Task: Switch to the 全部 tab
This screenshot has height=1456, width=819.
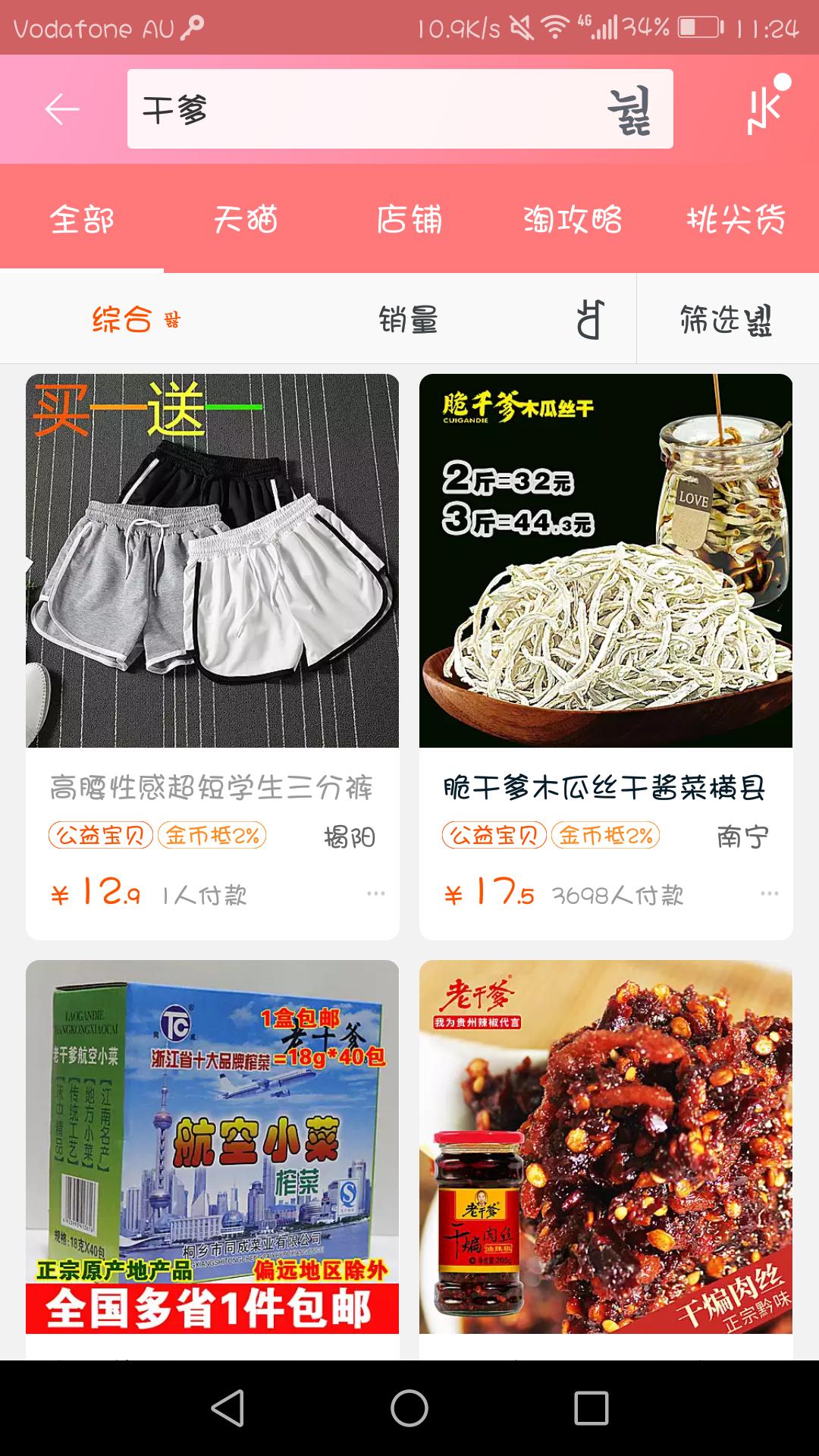Action: (82, 220)
